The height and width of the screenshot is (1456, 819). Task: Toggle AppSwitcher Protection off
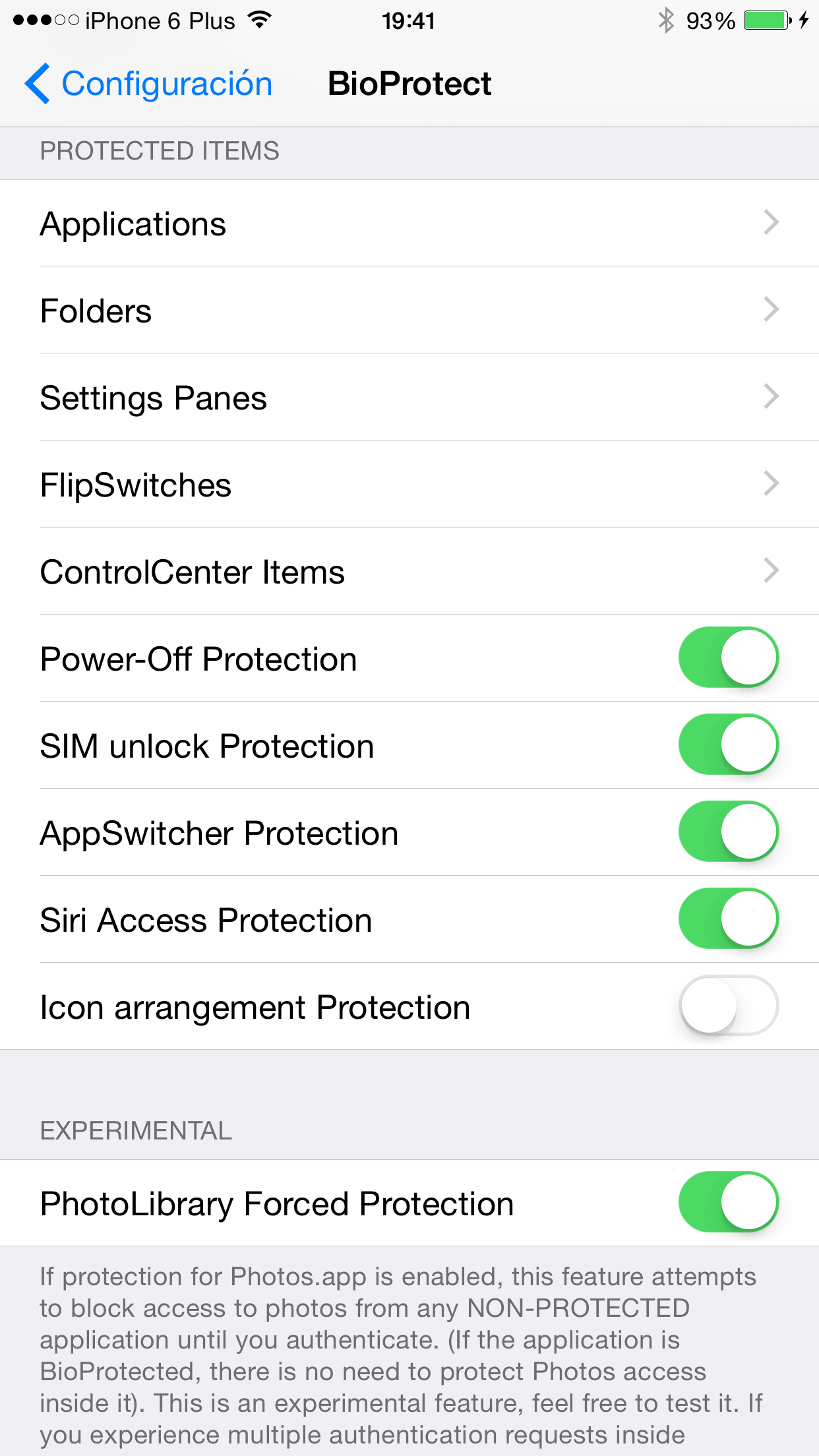click(728, 832)
